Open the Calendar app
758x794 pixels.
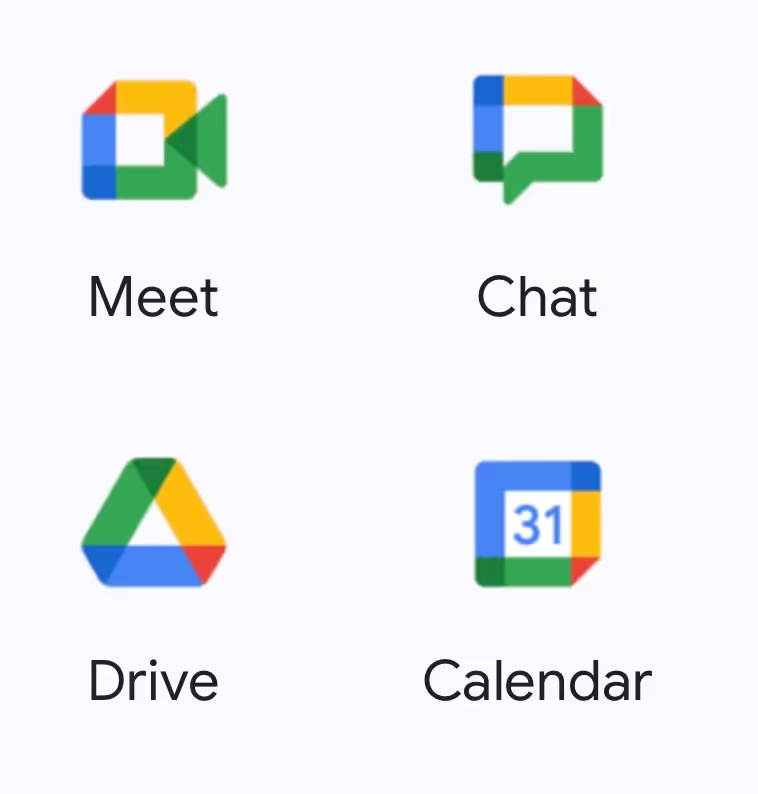[x=537, y=523]
